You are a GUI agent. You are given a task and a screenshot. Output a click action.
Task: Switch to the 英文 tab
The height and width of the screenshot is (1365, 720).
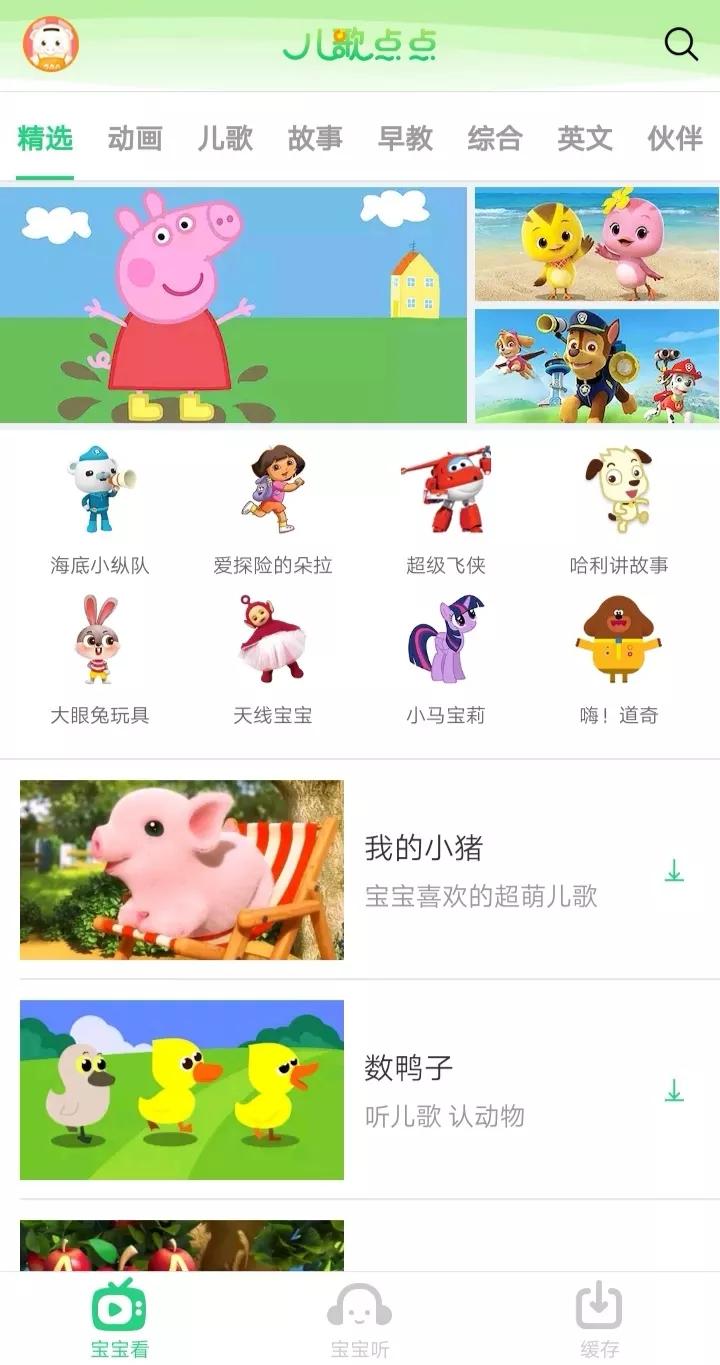pos(585,138)
